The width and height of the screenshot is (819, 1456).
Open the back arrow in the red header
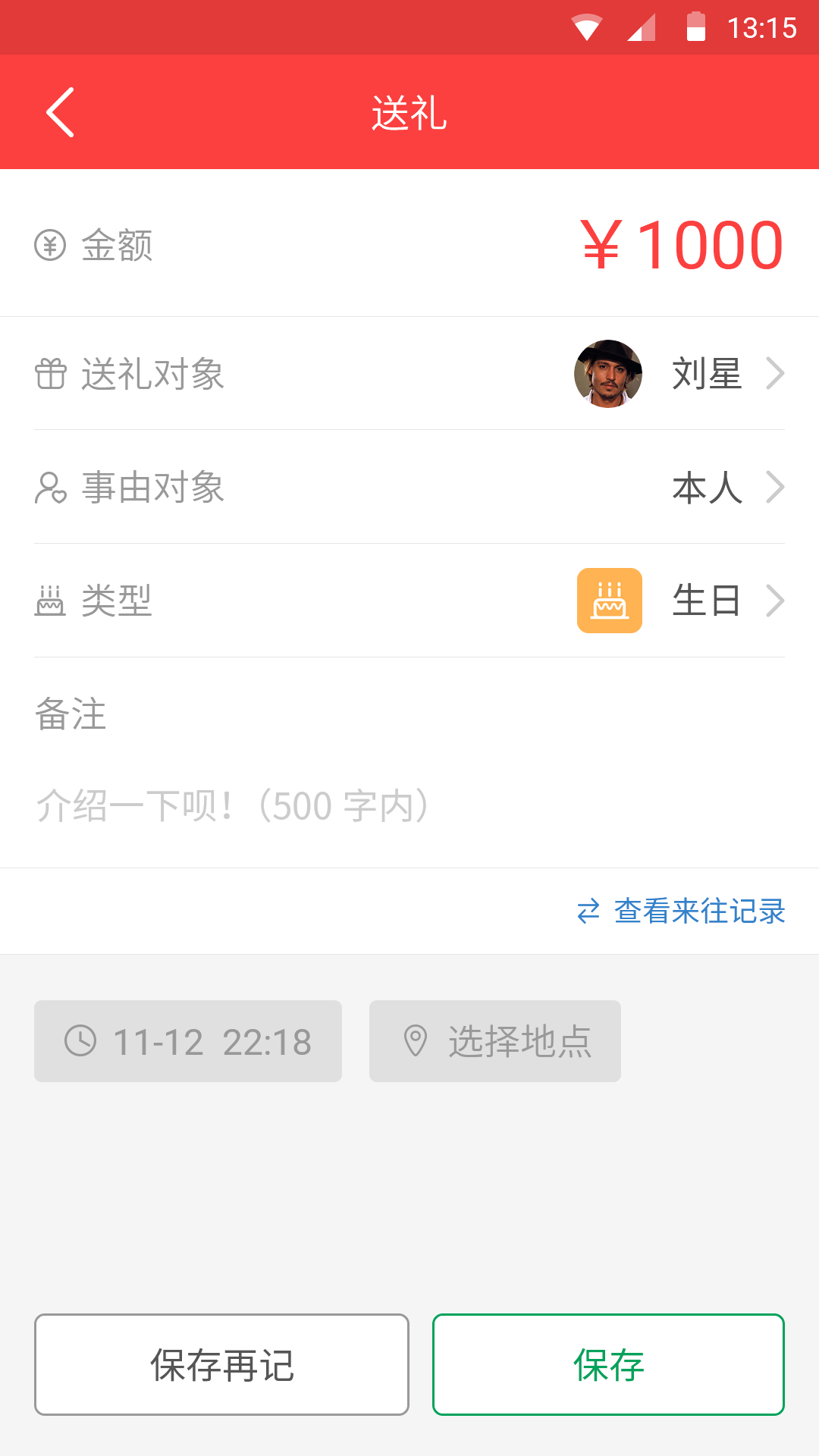60,111
